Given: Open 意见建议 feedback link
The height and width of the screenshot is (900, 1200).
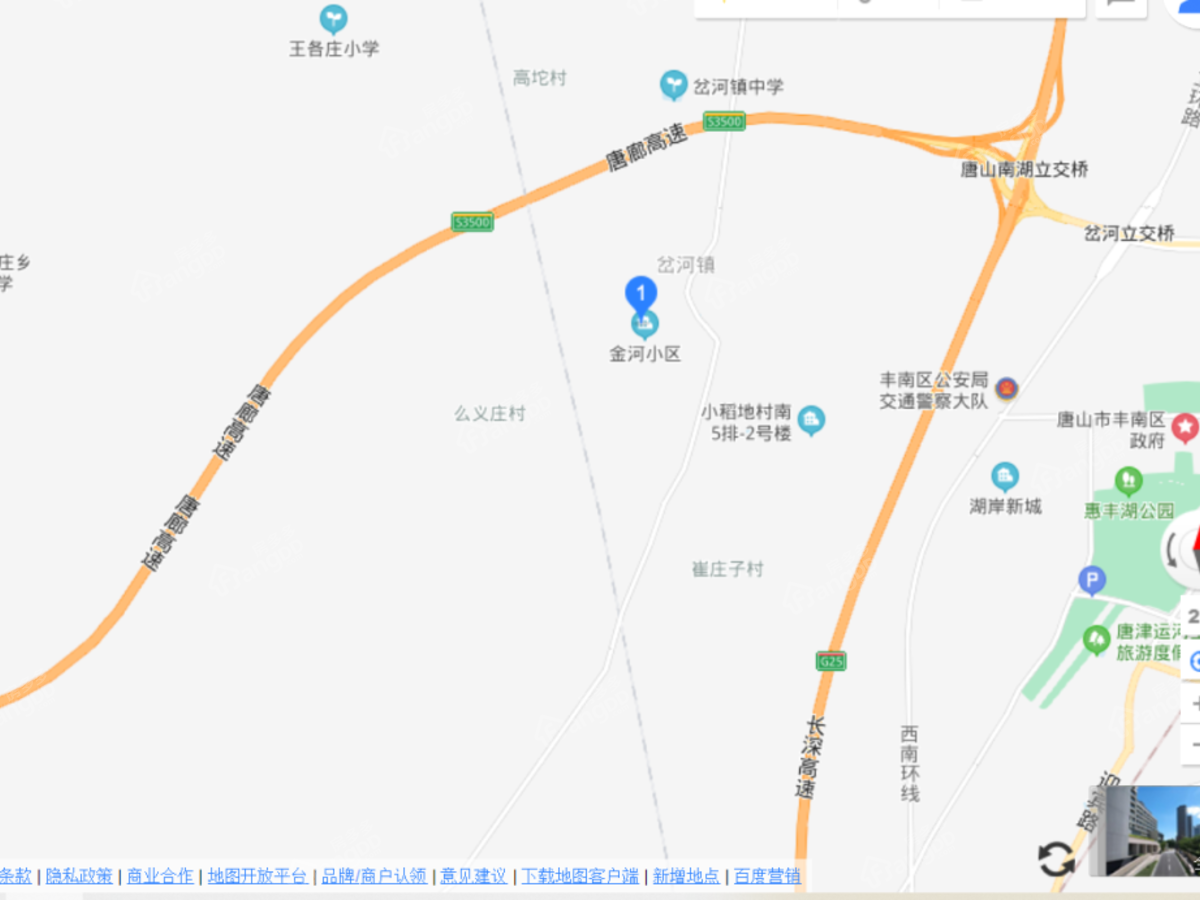Looking at the screenshot, I should point(474,876).
